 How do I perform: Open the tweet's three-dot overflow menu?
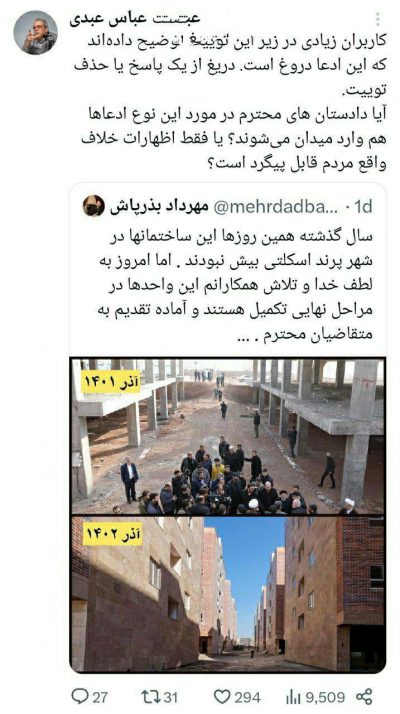tap(378, 19)
